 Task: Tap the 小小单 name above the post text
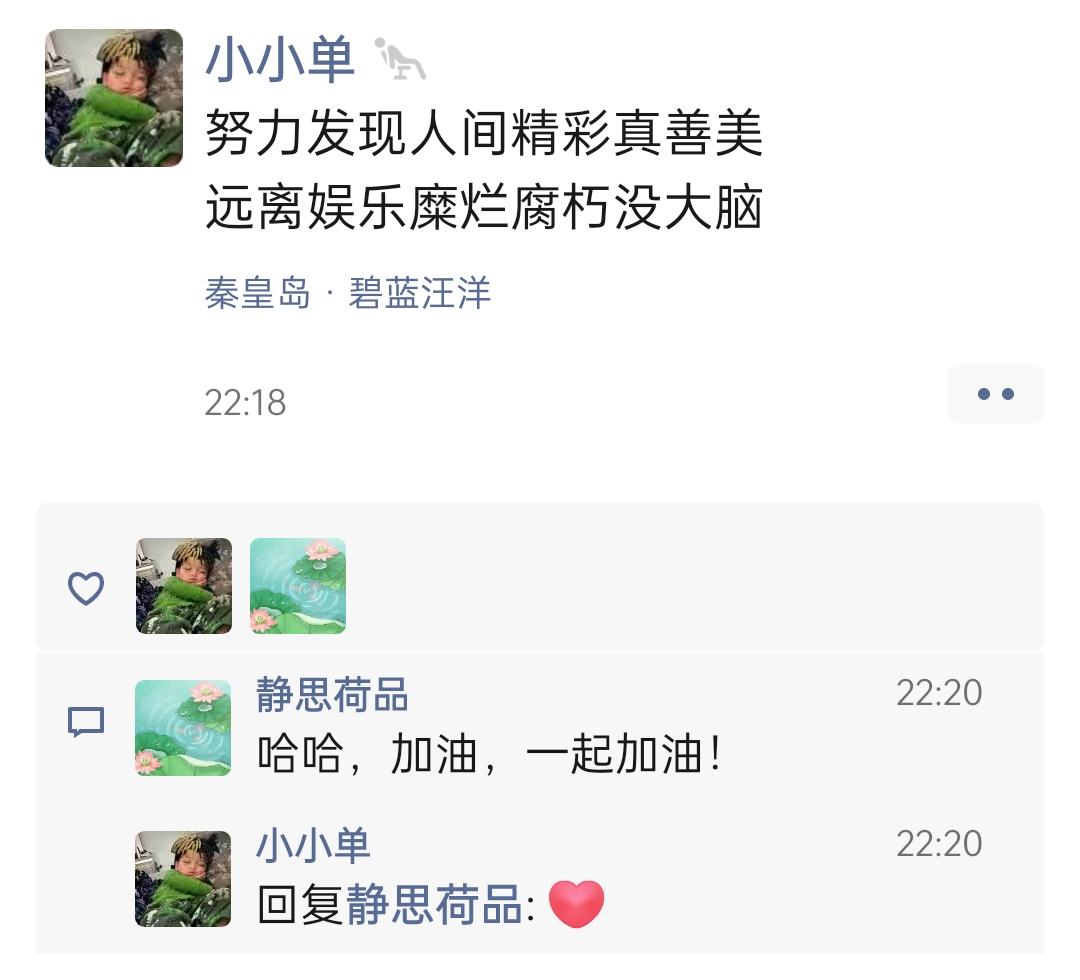click(280, 59)
